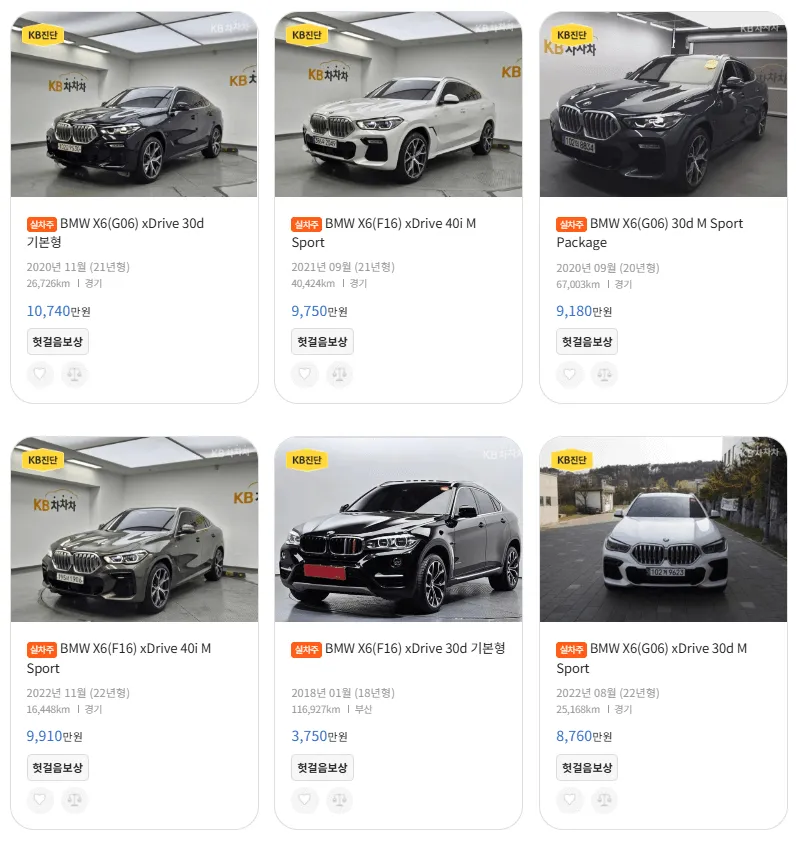
Task: Toggle the heart favorite on the bottom-right card
Action: tap(569, 801)
